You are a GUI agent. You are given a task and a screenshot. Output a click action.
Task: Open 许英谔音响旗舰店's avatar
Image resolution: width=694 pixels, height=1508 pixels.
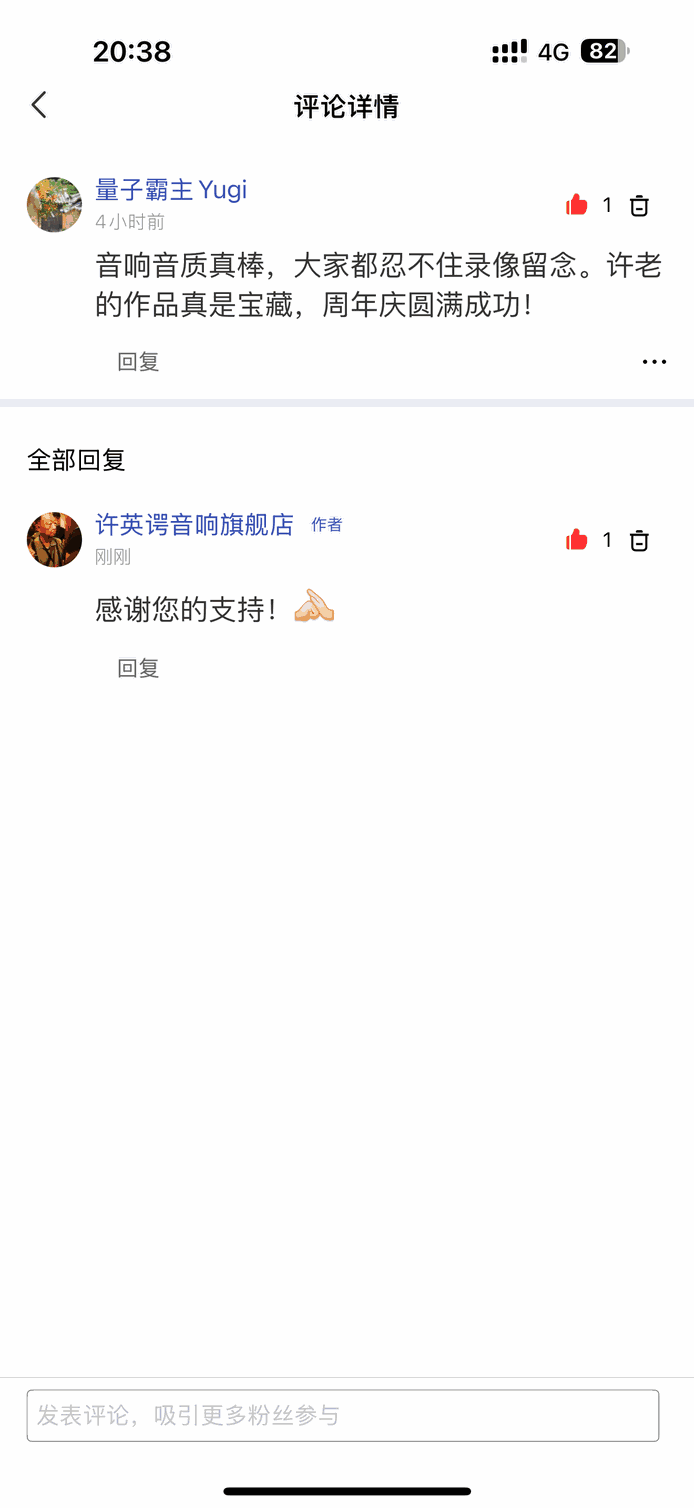click(x=54, y=540)
